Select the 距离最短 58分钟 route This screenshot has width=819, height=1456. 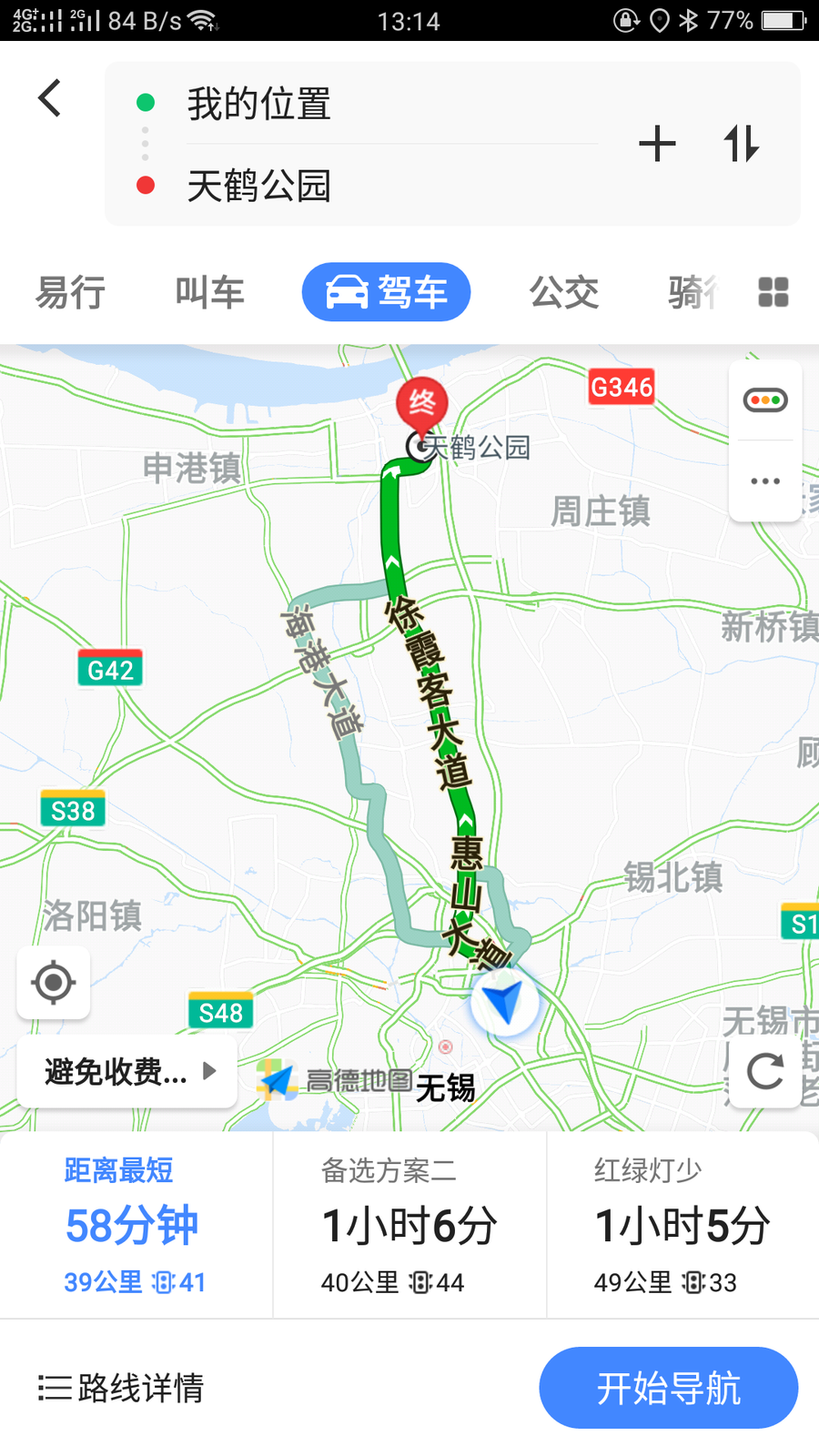pos(135,1225)
